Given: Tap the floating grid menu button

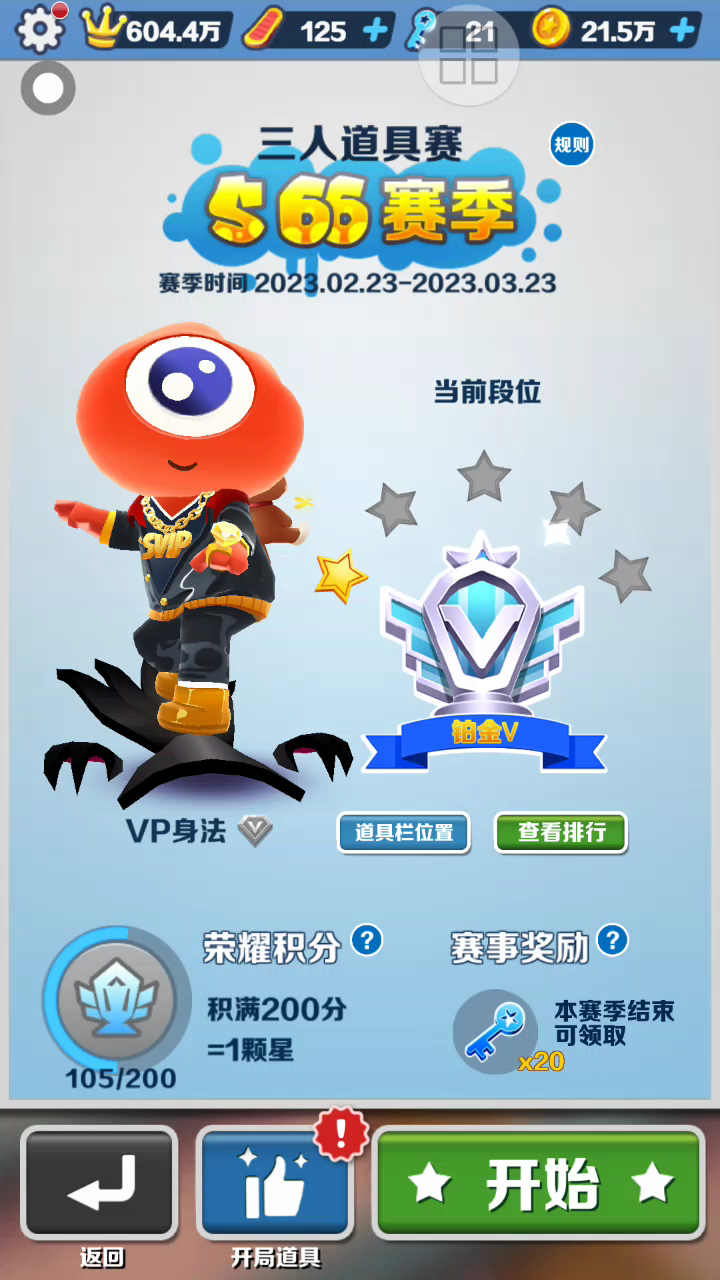Looking at the screenshot, I should pos(469,56).
